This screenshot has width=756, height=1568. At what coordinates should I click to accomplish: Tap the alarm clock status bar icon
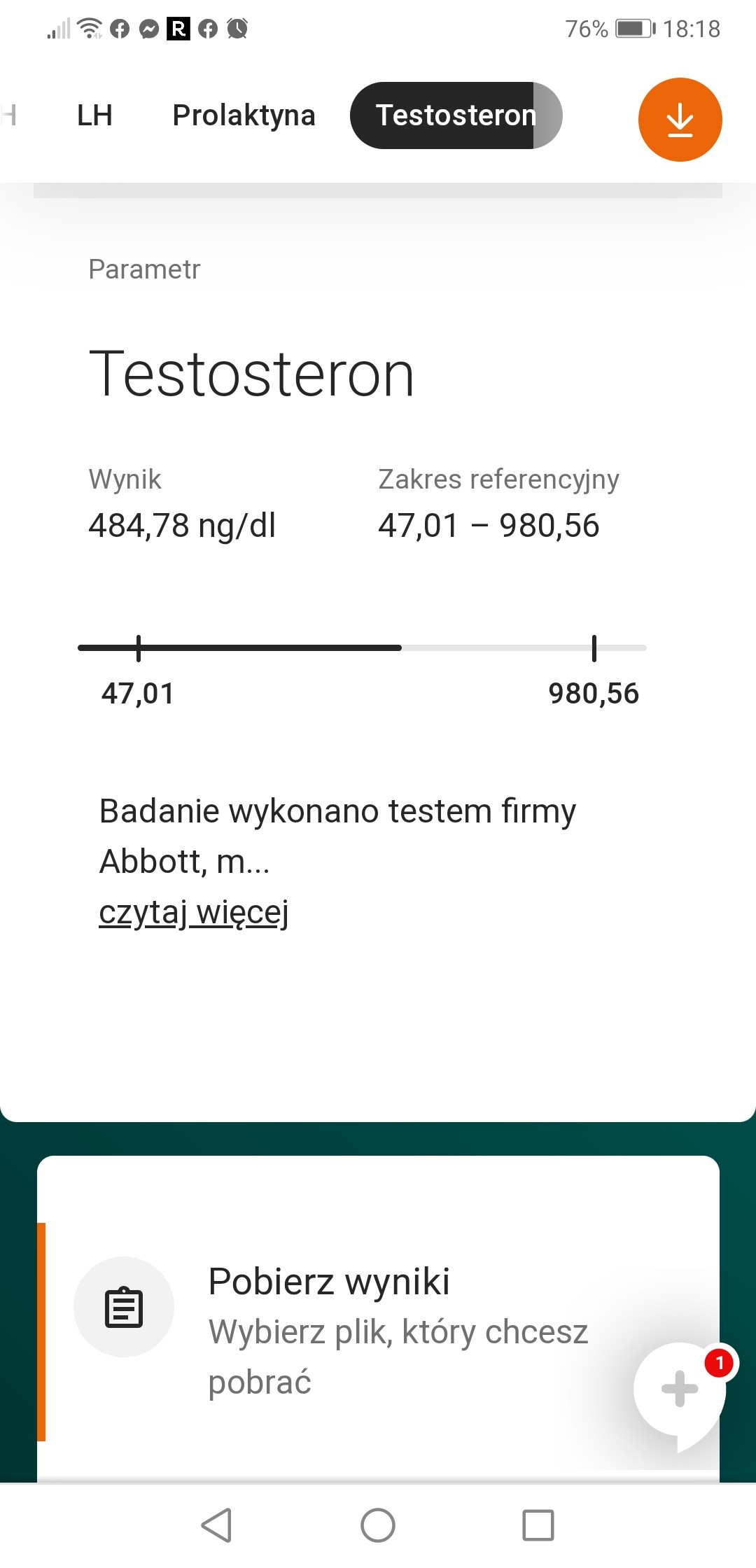coord(237,28)
